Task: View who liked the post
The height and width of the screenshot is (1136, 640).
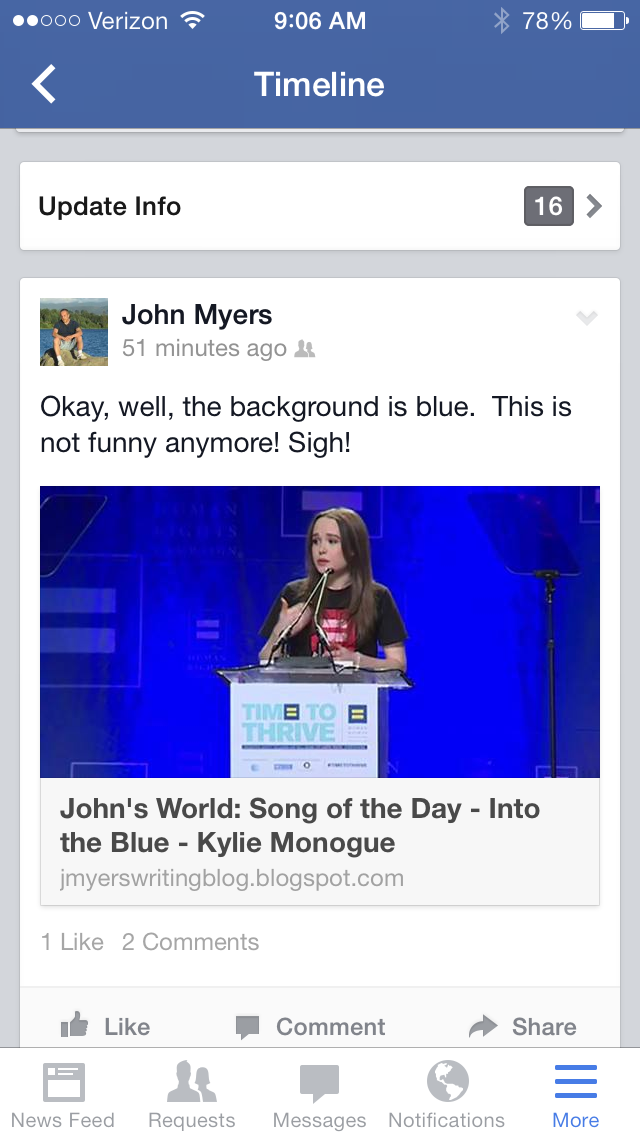Action: (72, 942)
